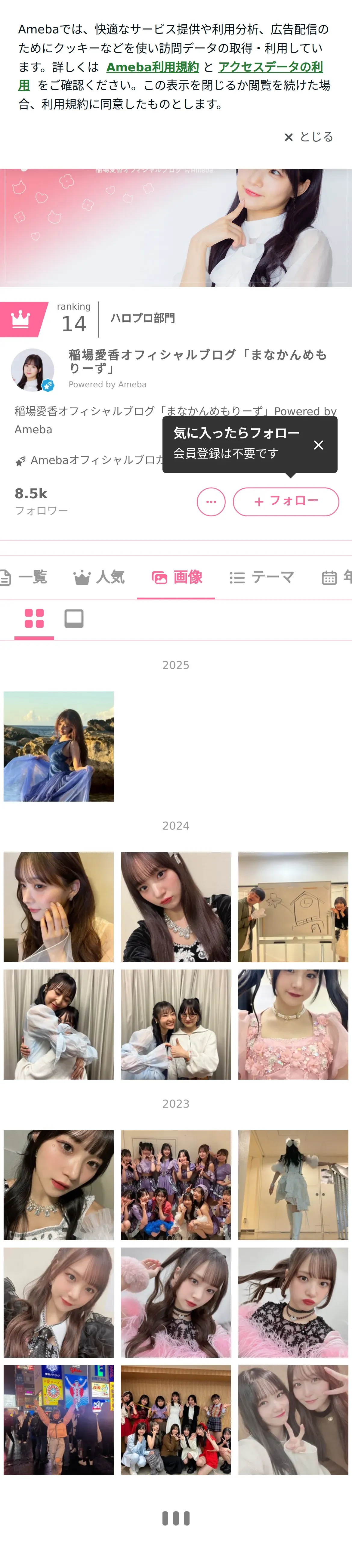
Task: Open the Ameba利用規約 link
Action: click(x=152, y=67)
